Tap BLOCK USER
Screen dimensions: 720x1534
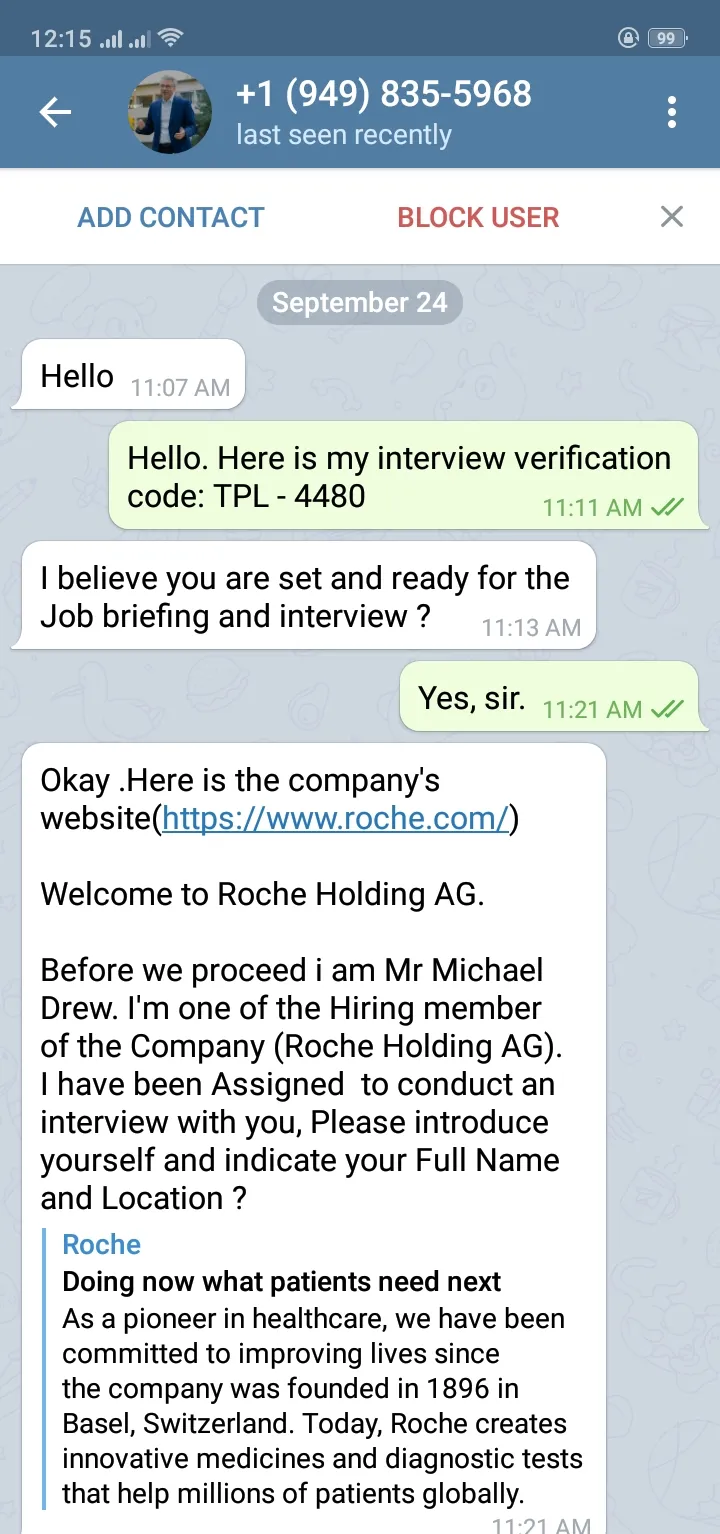pos(478,217)
